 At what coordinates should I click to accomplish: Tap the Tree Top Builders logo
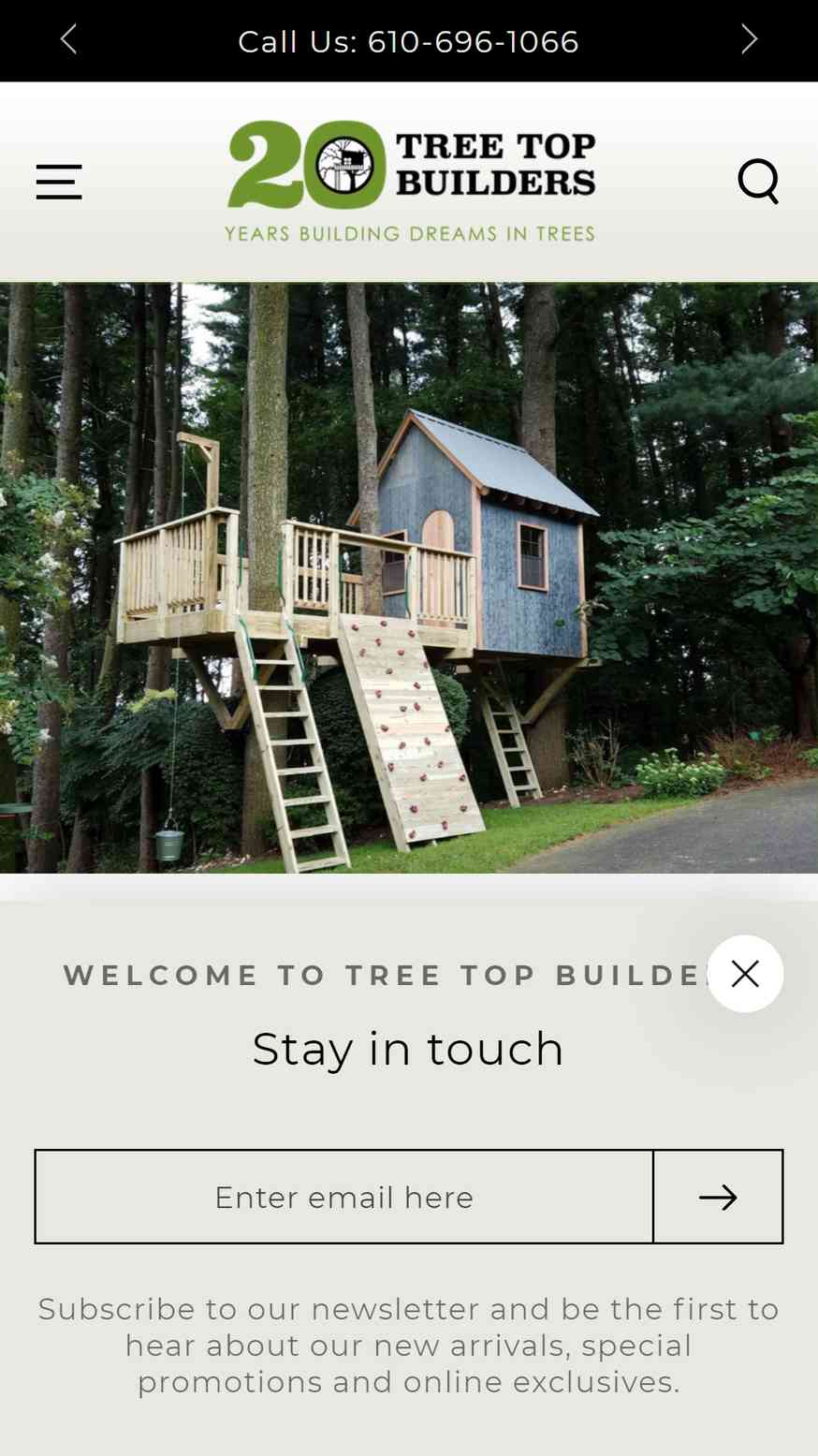pyautogui.click(x=410, y=182)
